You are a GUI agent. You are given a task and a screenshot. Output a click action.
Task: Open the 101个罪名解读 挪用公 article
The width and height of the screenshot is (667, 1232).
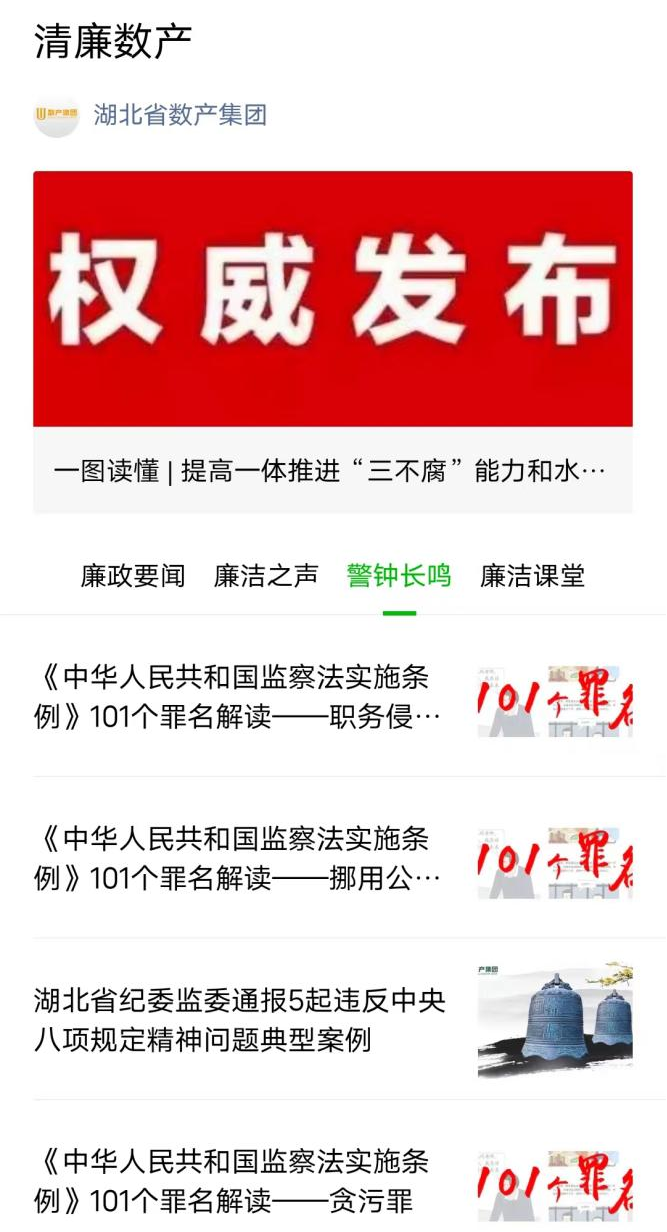(x=238, y=858)
